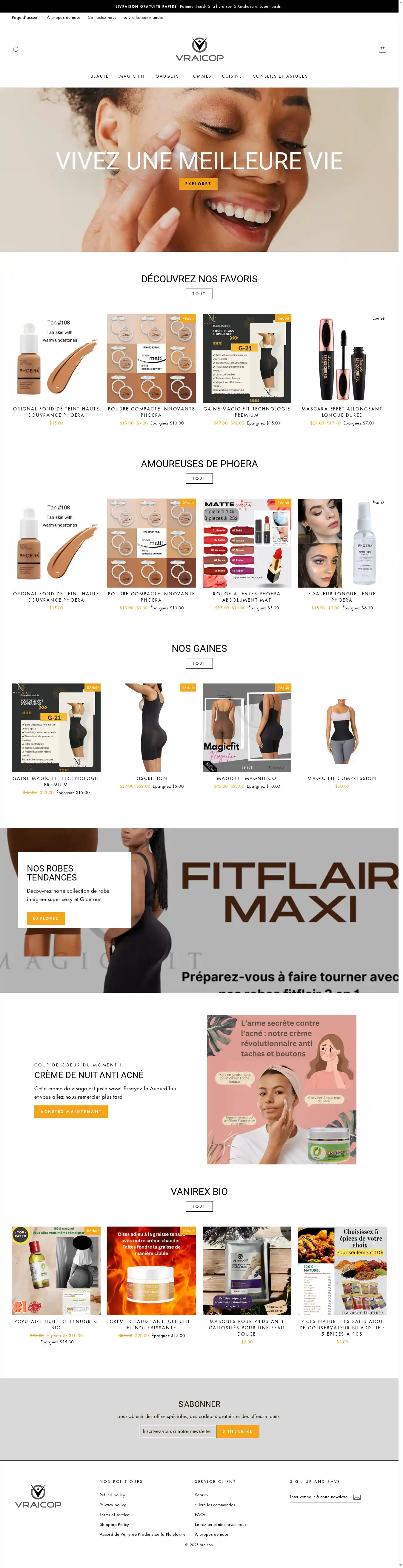Open the Refund policy link
This screenshot has width=403, height=1568.
[113, 1494]
